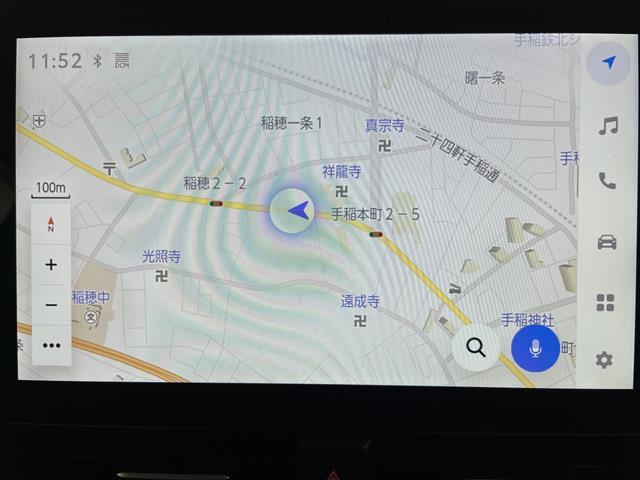Zoom out on the map

pyautogui.click(x=51, y=305)
